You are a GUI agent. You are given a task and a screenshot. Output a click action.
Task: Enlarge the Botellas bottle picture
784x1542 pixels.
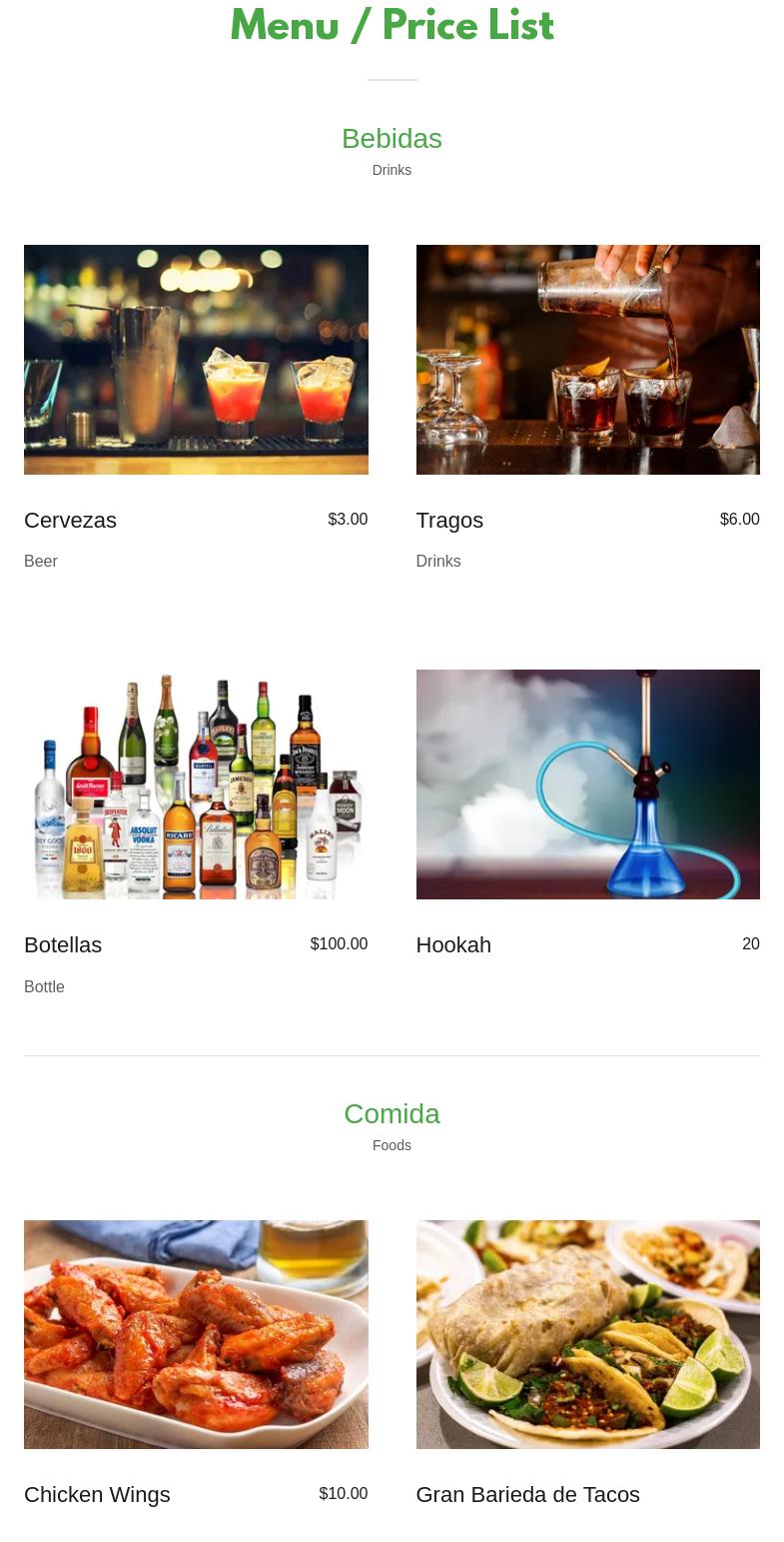pyautogui.click(x=196, y=784)
